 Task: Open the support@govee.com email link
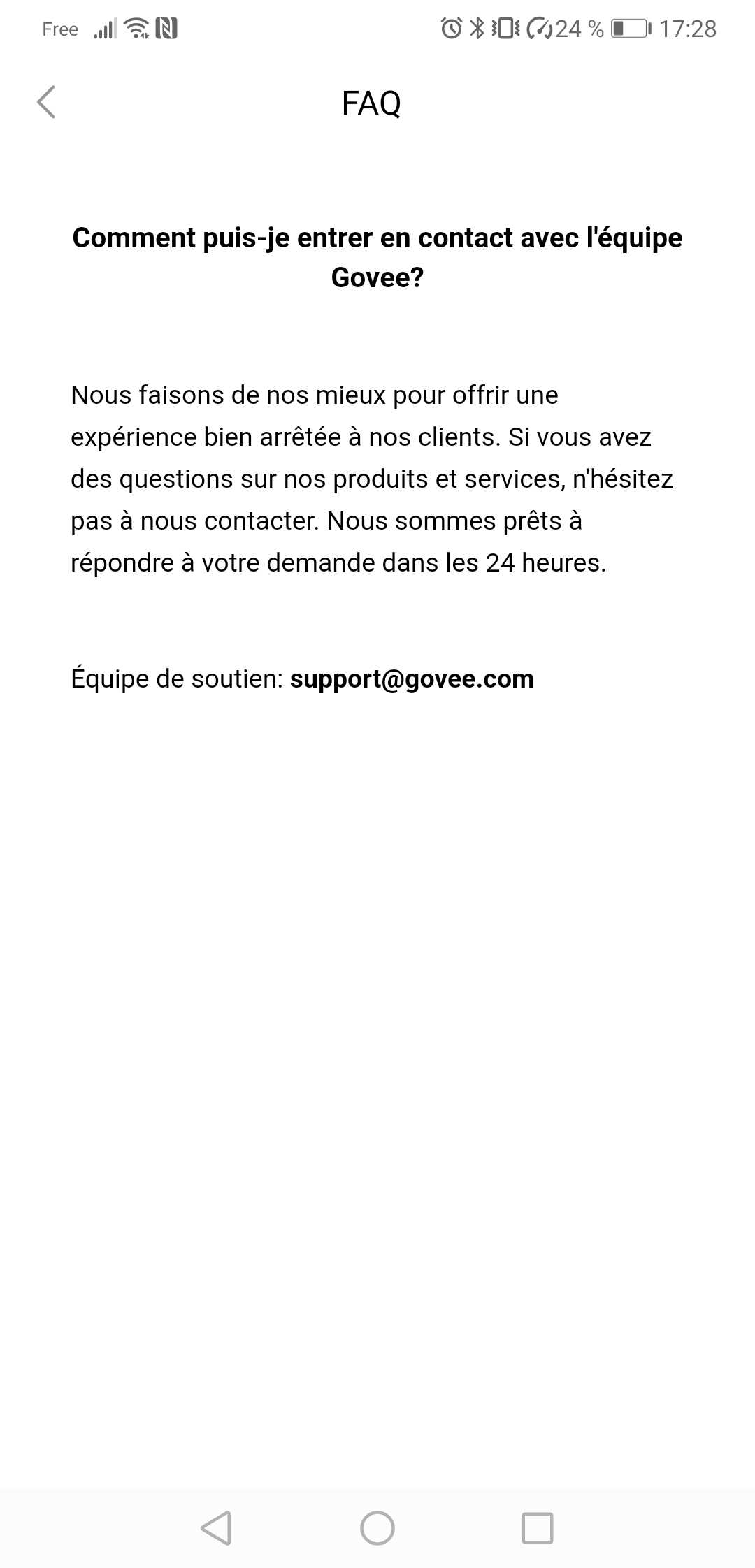click(x=412, y=679)
